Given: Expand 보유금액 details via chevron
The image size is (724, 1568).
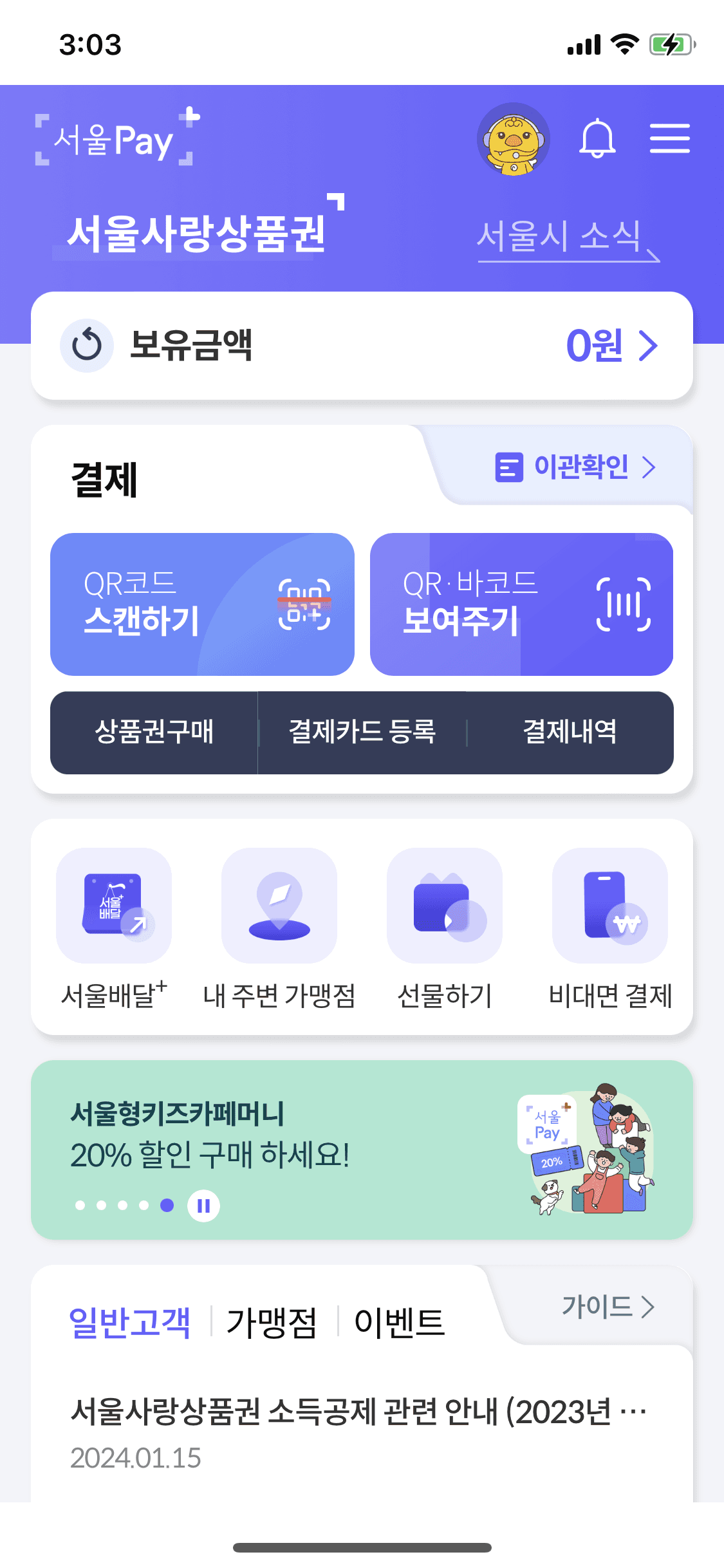Looking at the screenshot, I should point(649,345).
